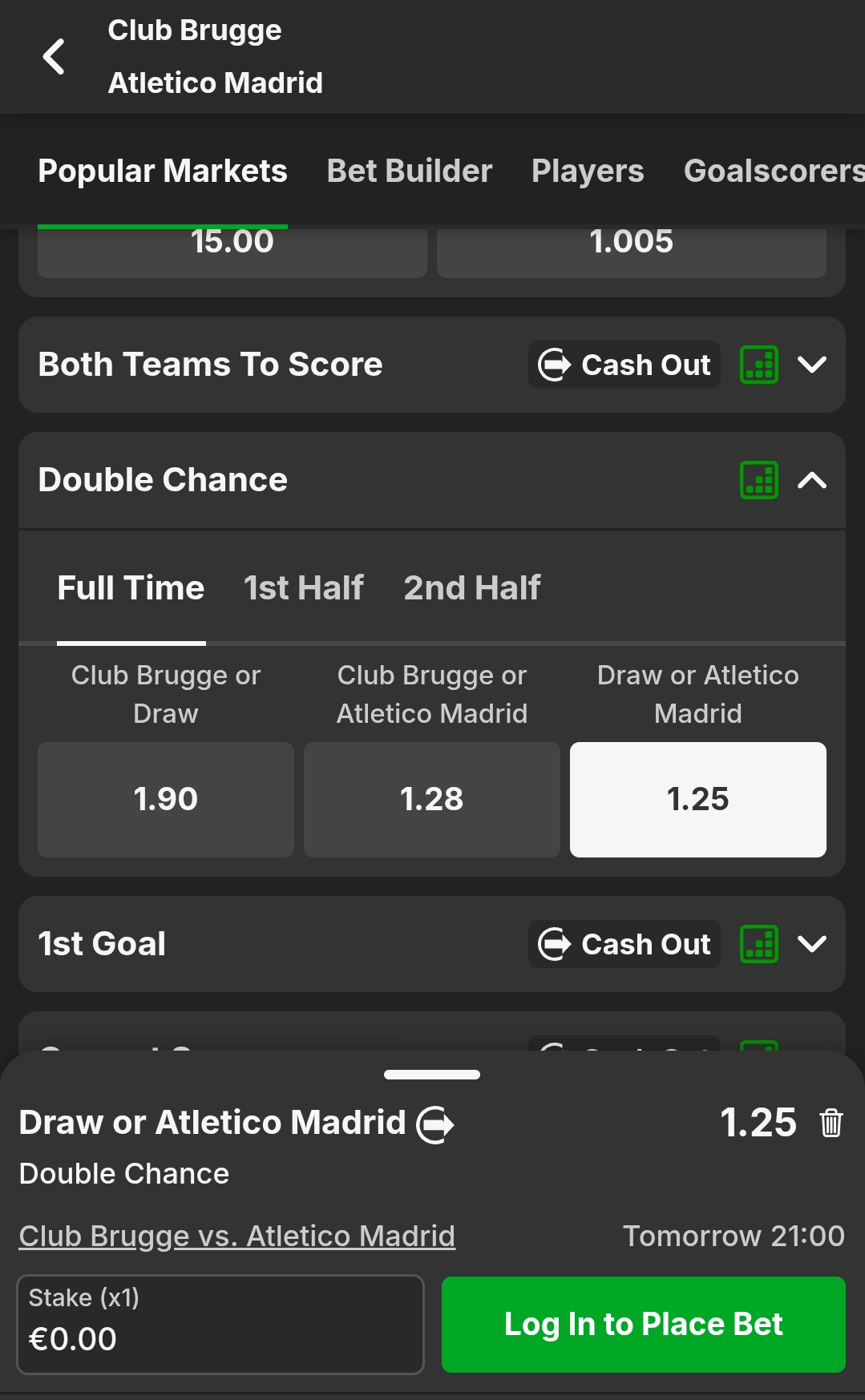Image resolution: width=865 pixels, height=1400 pixels.
Task: Deselect Draw or Atletico Madrid at 1.25
Action: [697, 799]
